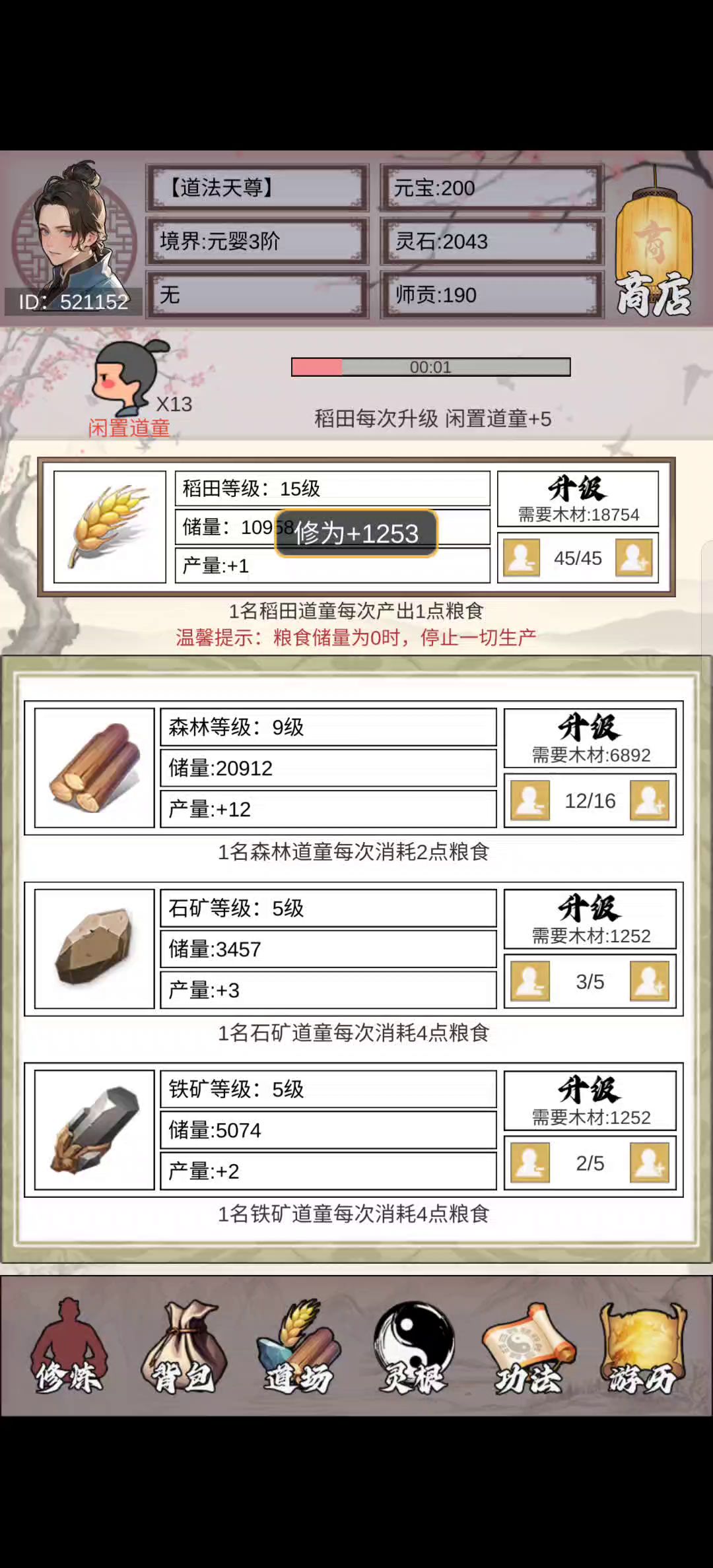Add a worker to 石矿
713x1568 pixels.
coord(649,981)
